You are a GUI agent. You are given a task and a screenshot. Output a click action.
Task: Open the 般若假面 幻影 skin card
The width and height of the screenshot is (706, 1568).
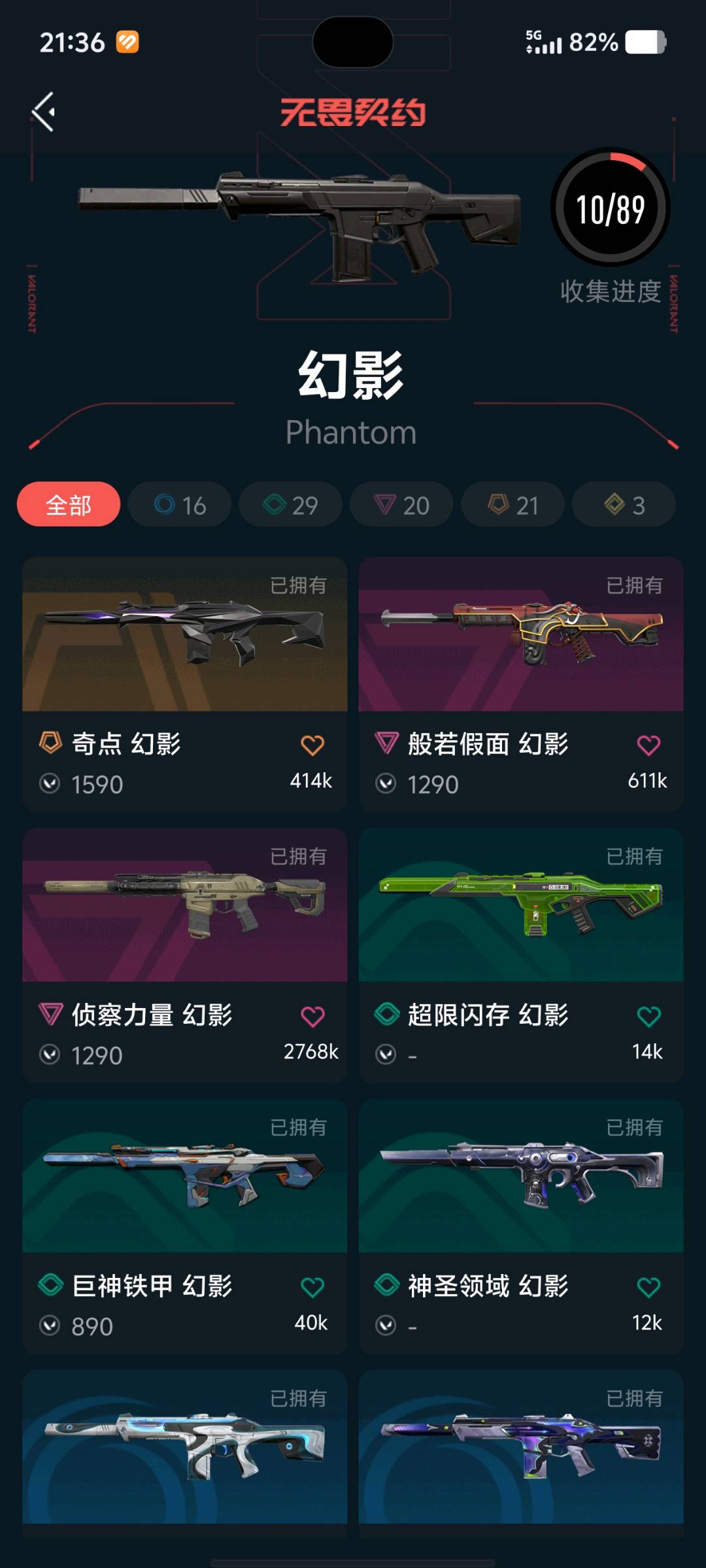(x=521, y=684)
